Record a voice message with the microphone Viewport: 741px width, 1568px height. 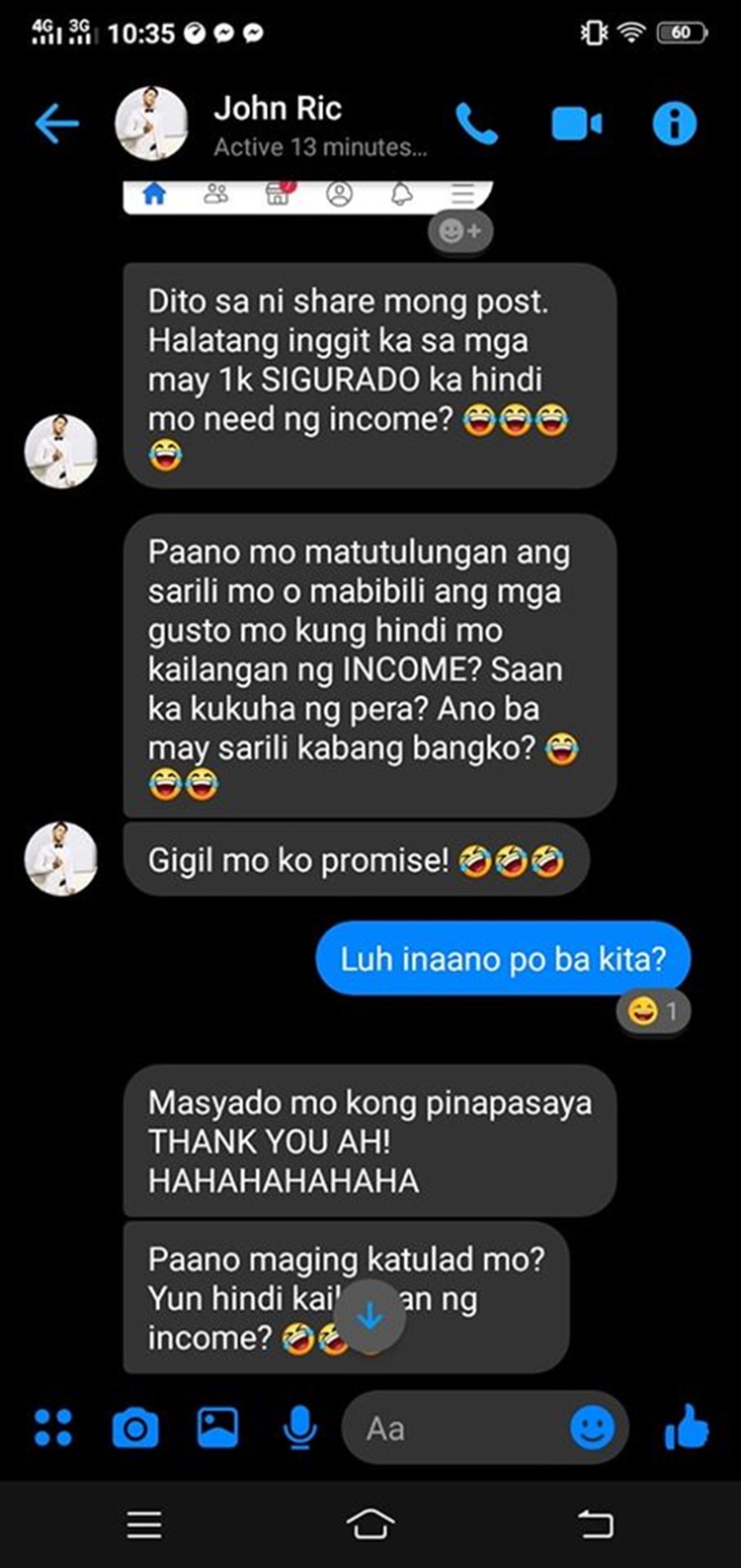[300, 1428]
